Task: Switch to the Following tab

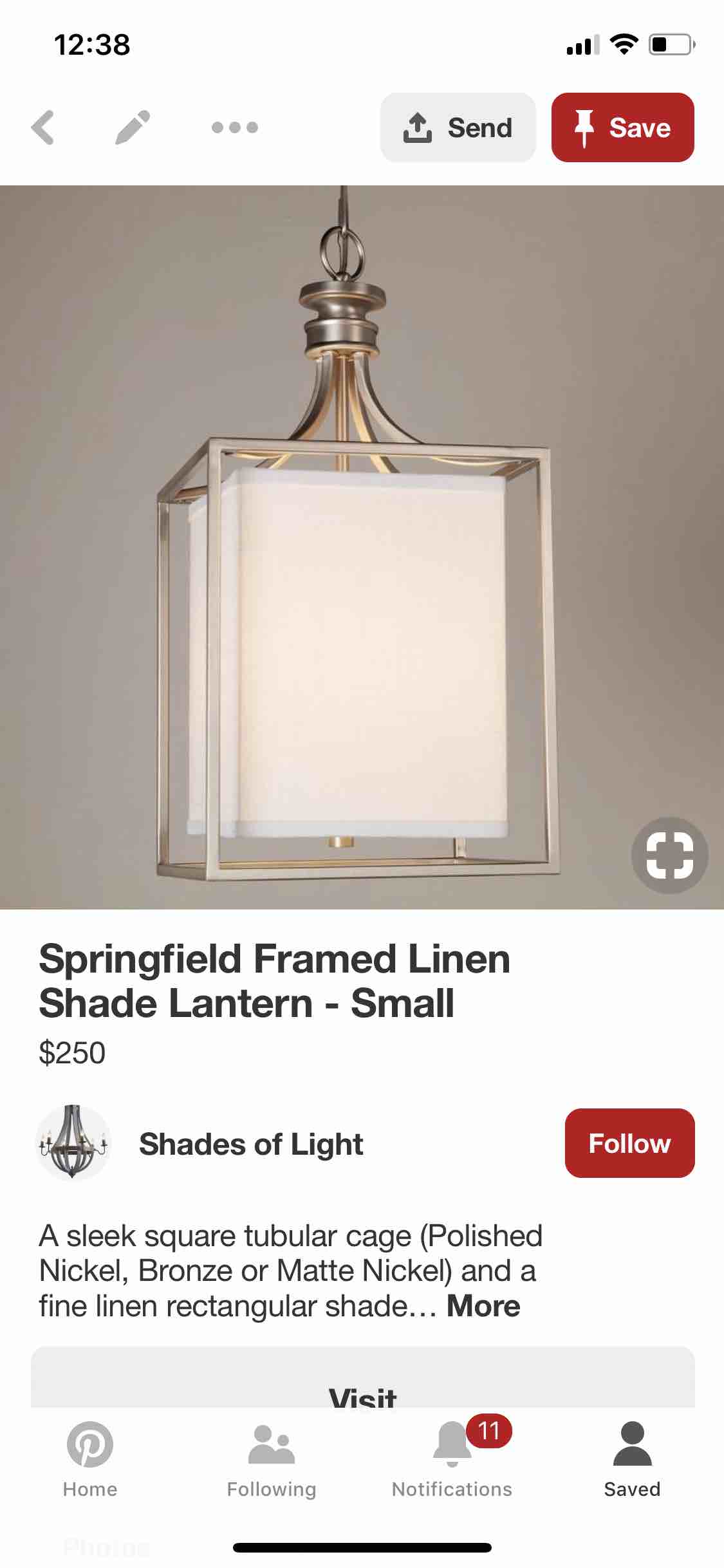Action: tap(272, 1456)
